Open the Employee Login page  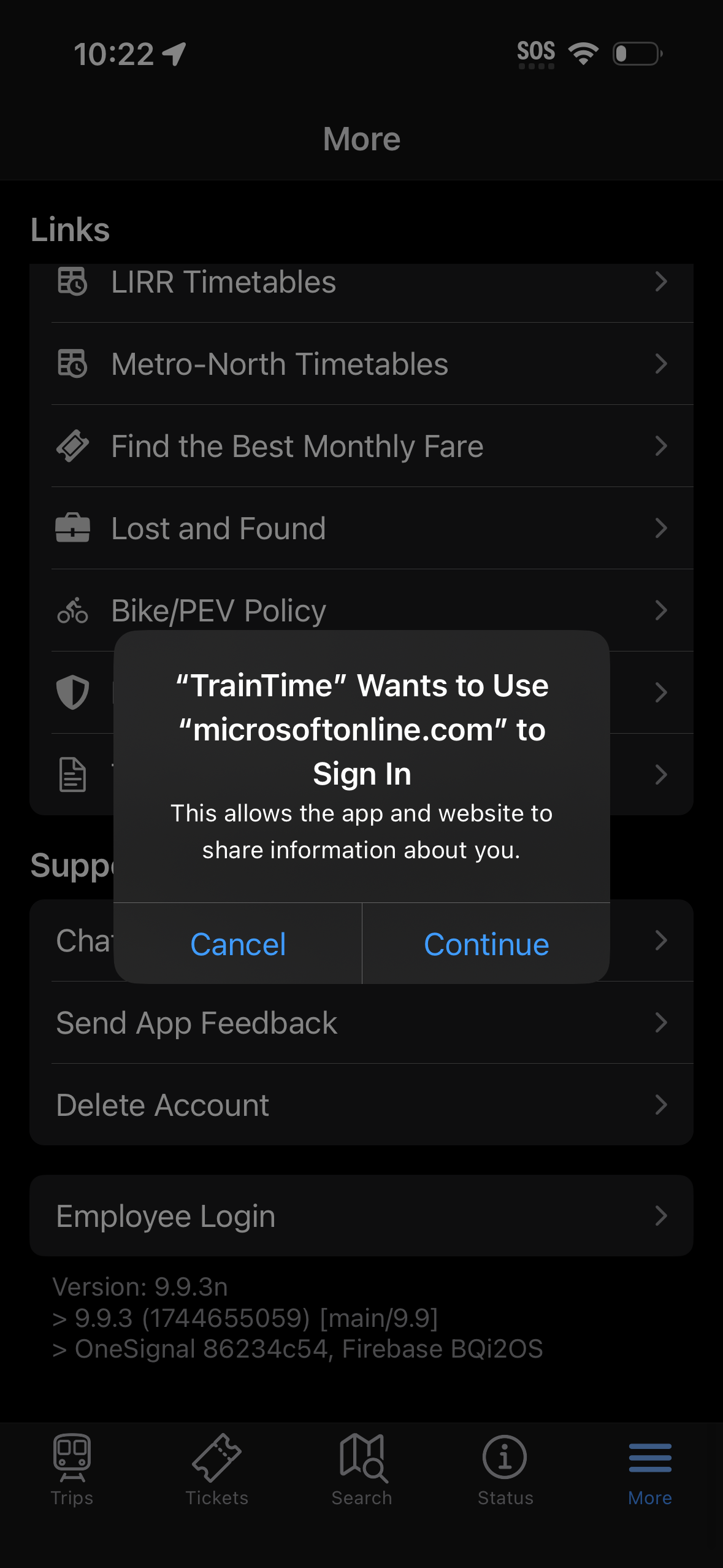pos(362,1215)
